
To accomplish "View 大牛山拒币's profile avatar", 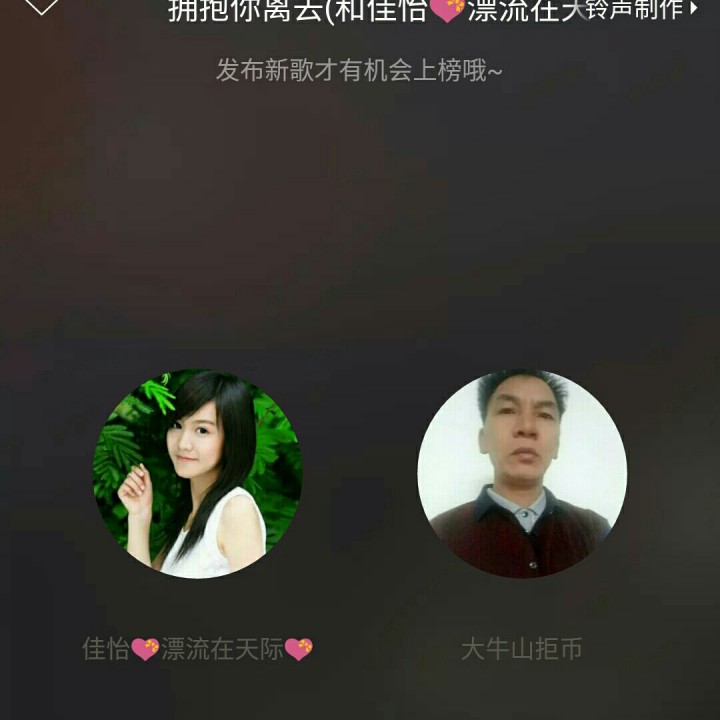I will click(522, 474).
